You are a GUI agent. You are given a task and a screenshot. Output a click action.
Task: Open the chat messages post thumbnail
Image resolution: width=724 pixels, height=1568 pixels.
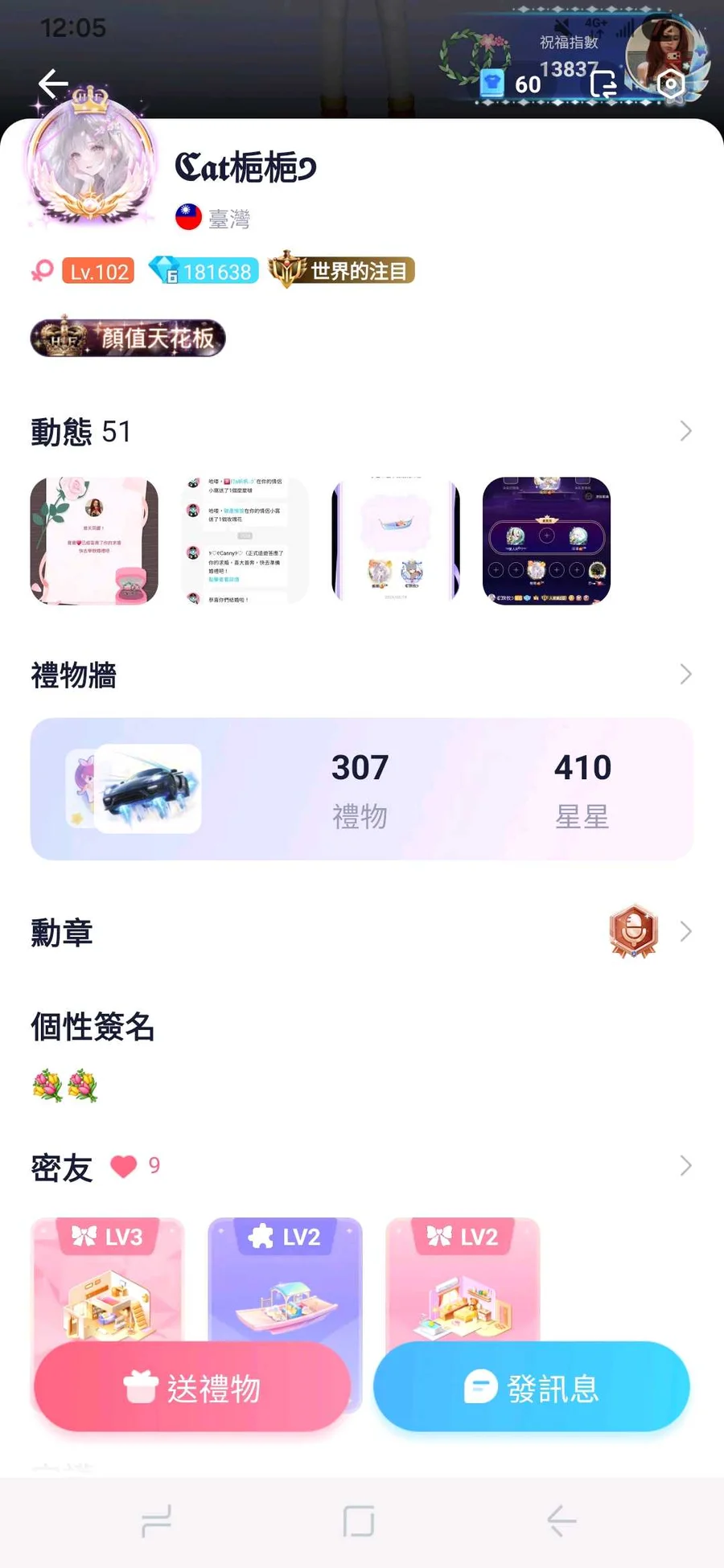[x=245, y=540]
